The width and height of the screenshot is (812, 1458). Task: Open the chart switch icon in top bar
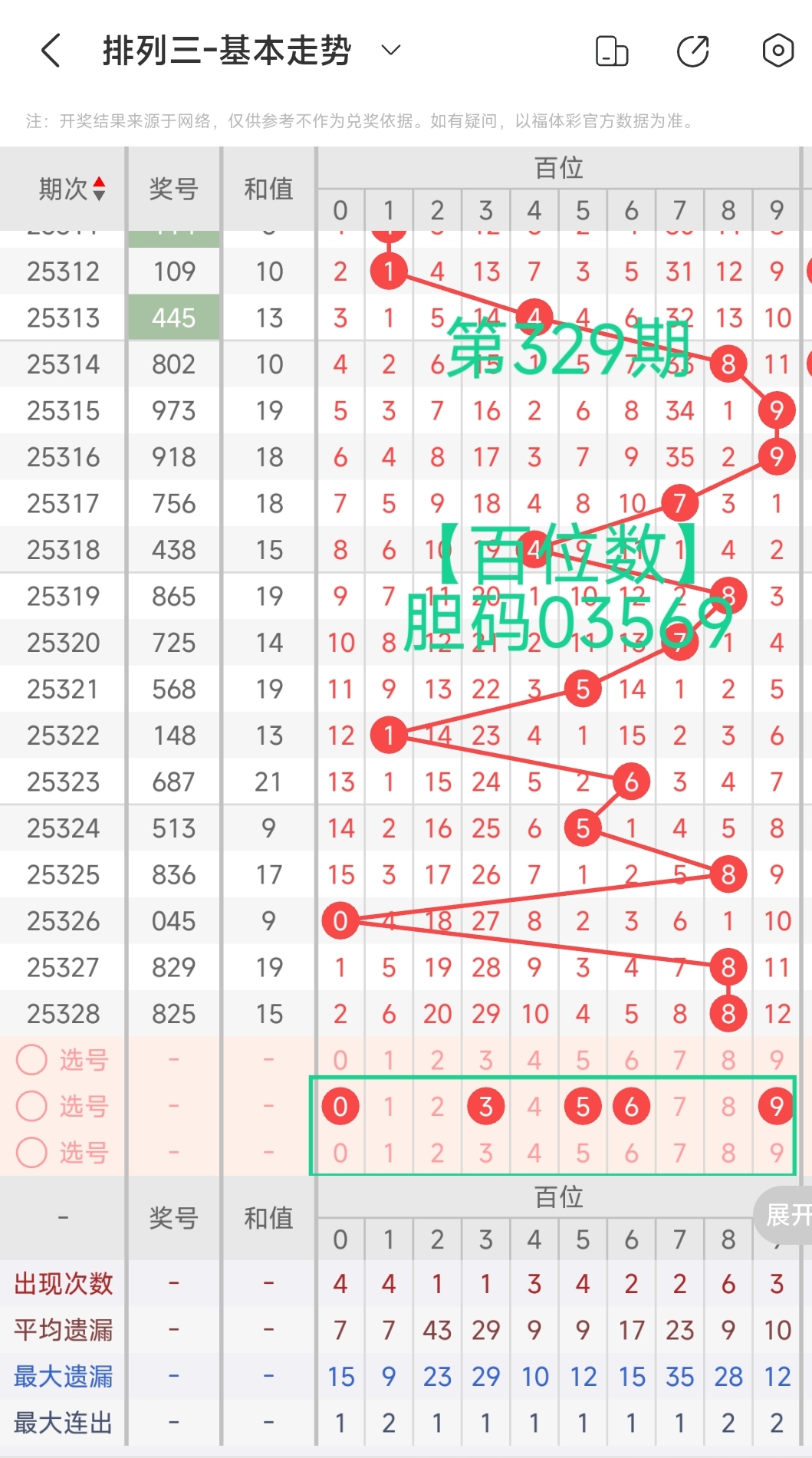point(611,51)
